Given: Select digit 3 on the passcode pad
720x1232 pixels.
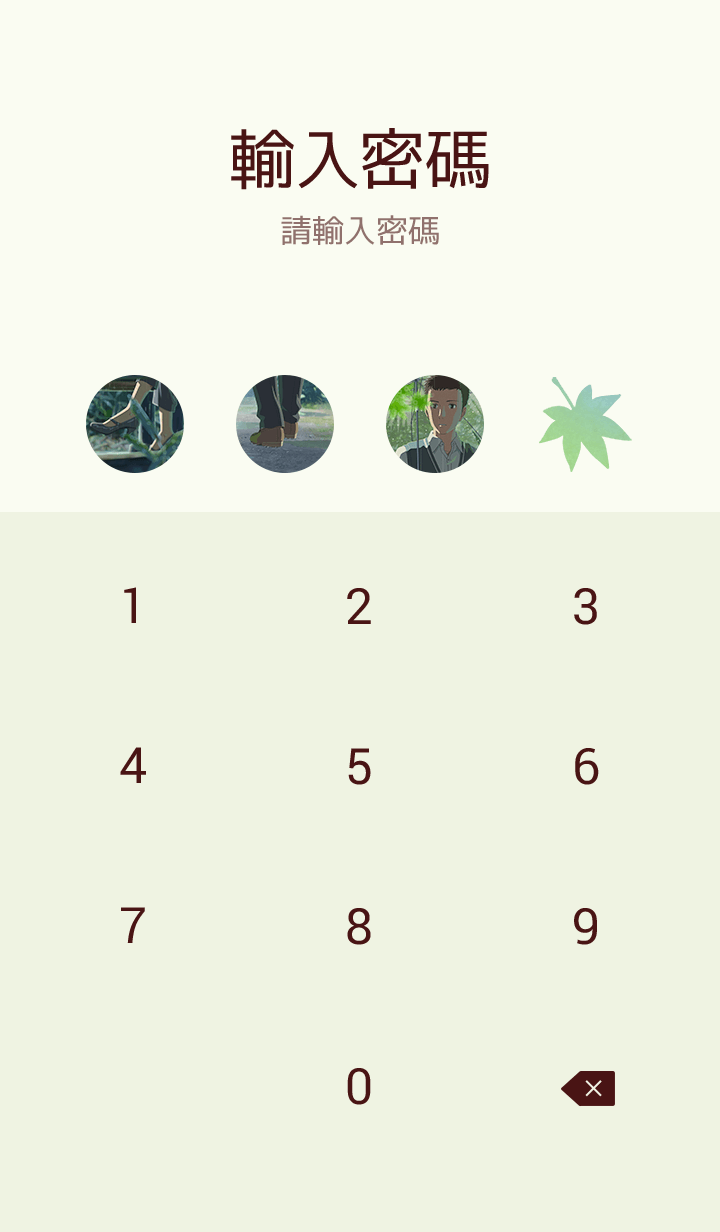Looking at the screenshot, I should tap(586, 607).
